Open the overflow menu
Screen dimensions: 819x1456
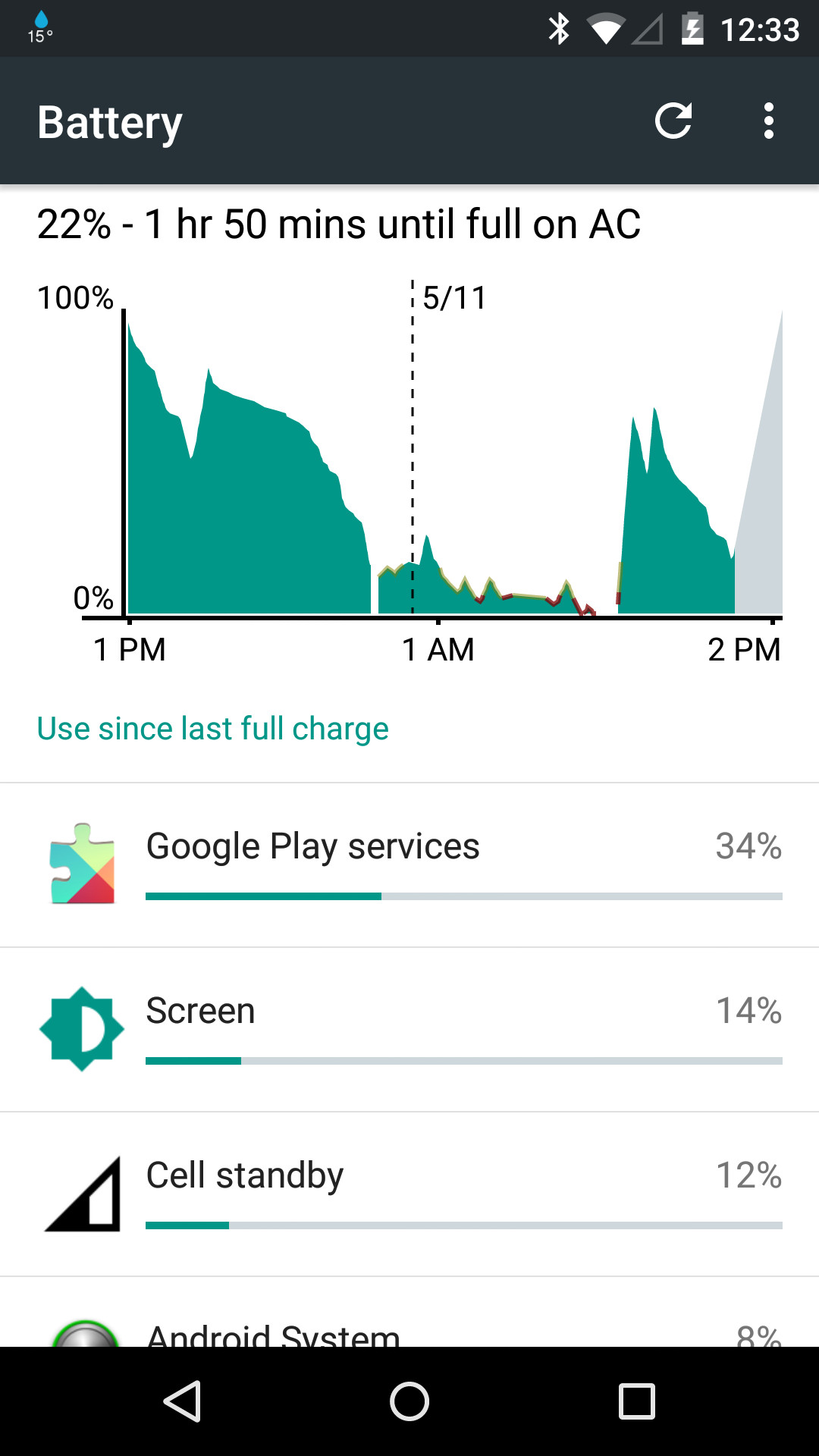(x=768, y=121)
